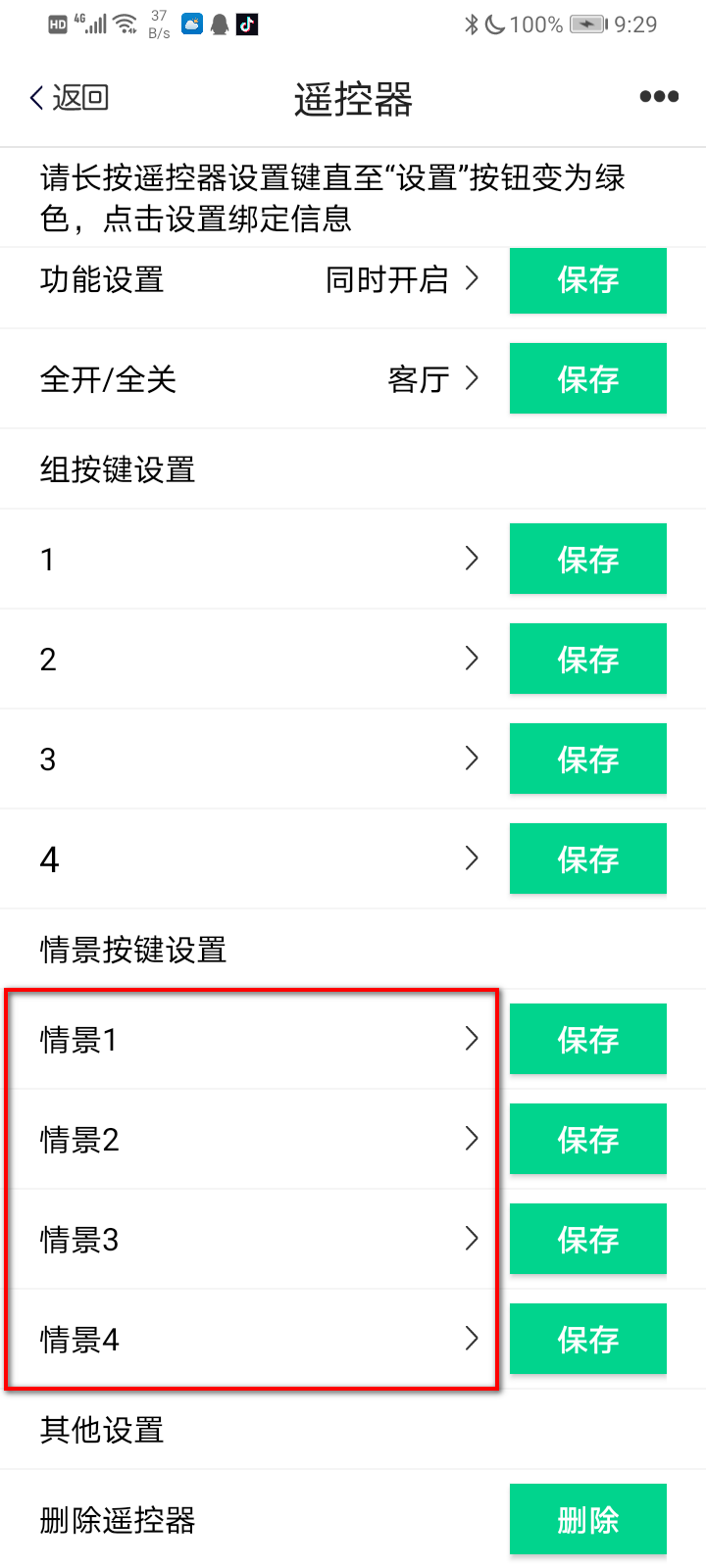Open the 情景4 scene key row
The width and height of the screenshot is (706, 1568).
tap(255, 1340)
